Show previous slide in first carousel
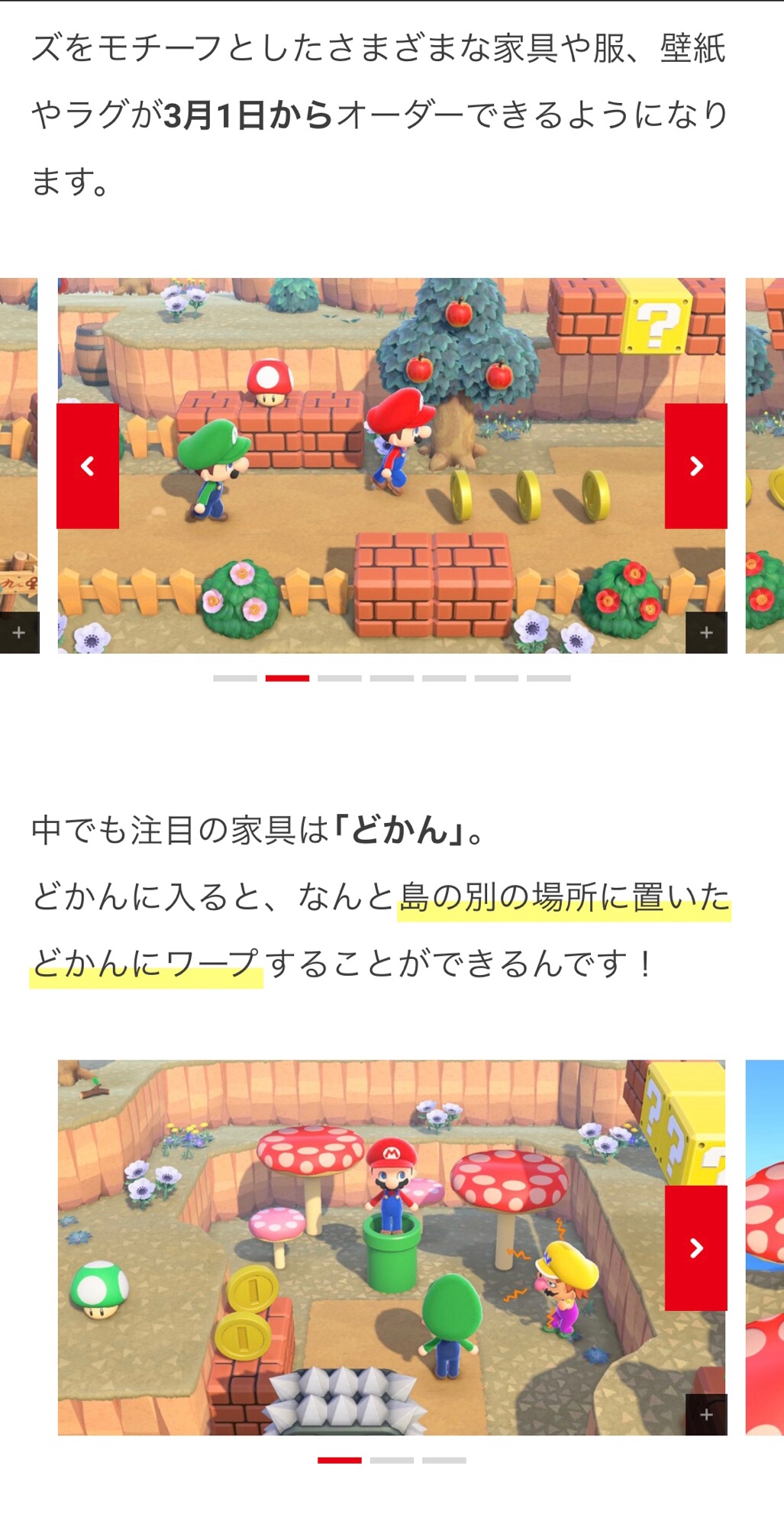 click(88, 466)
